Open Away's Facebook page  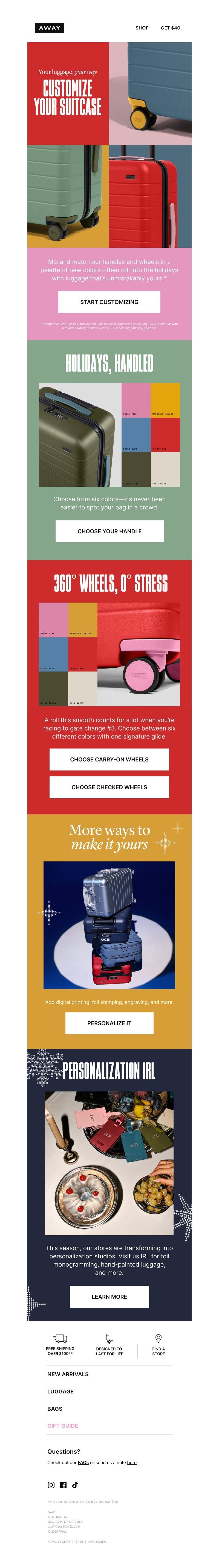(63, 1485)
